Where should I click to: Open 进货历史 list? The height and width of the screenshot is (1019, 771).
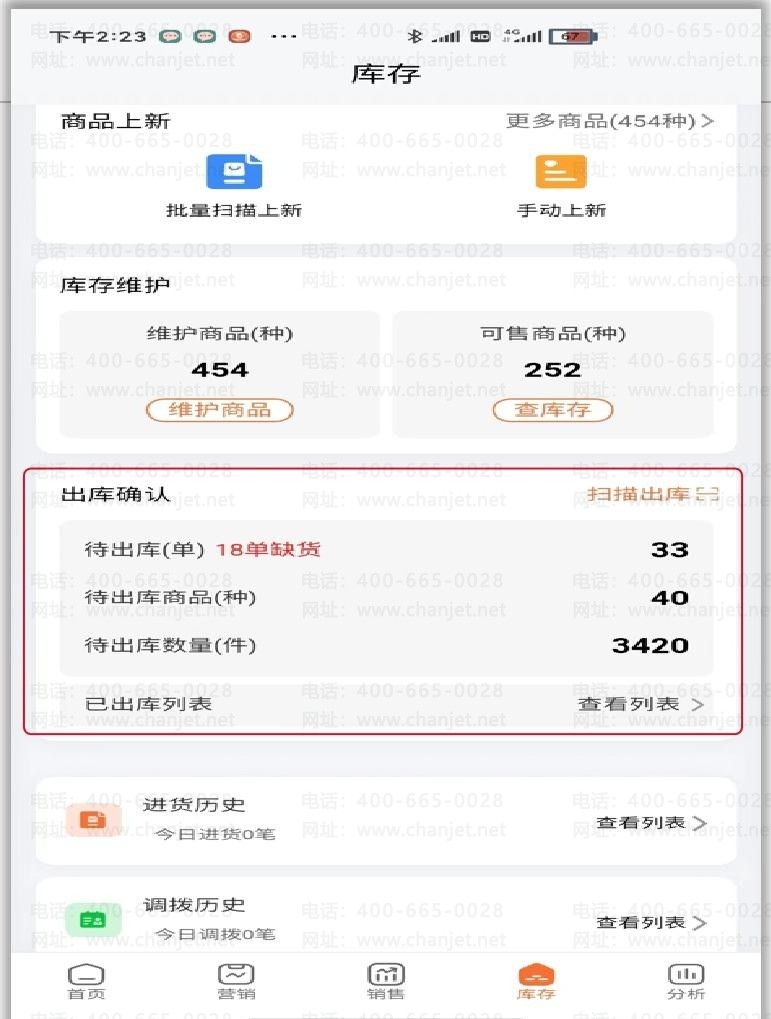[651, 822]
